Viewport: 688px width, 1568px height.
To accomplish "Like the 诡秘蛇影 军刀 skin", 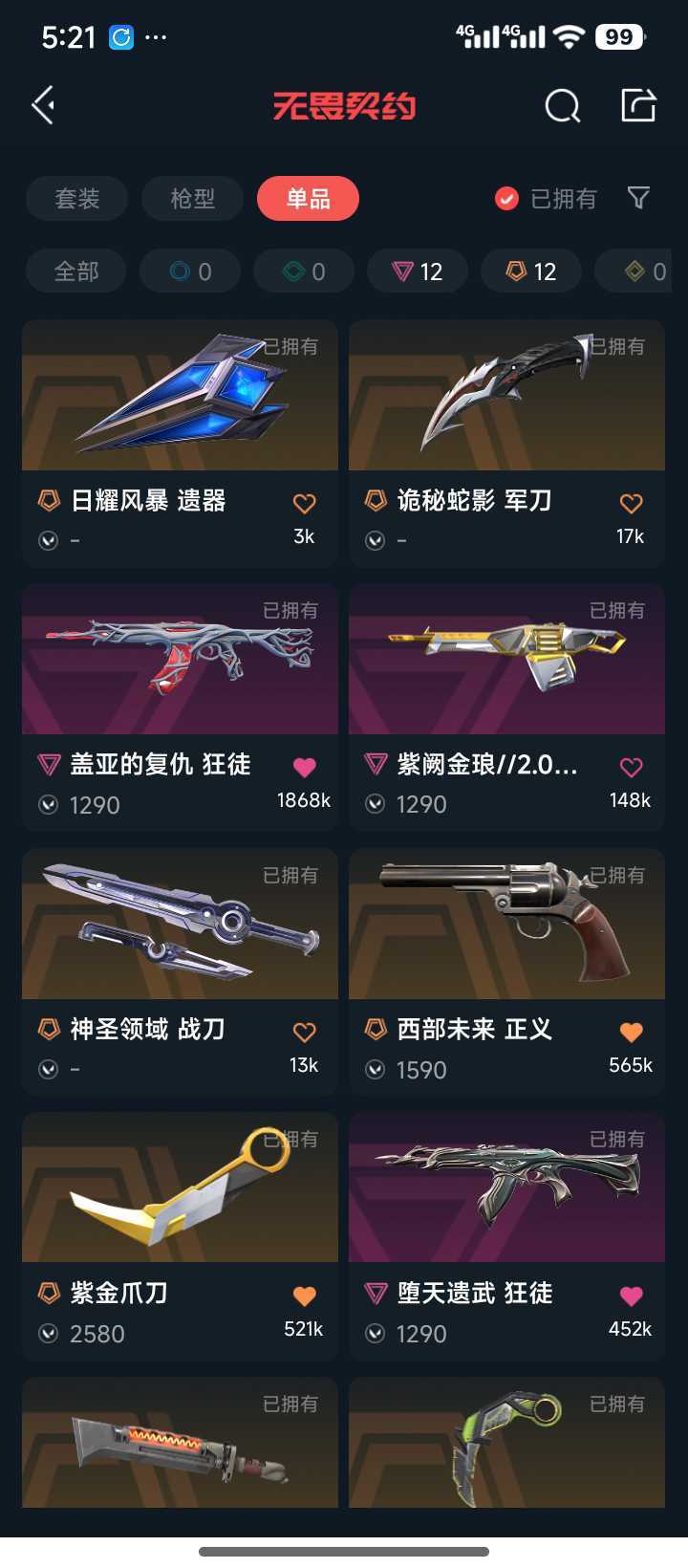I will [x=631, y=503].
